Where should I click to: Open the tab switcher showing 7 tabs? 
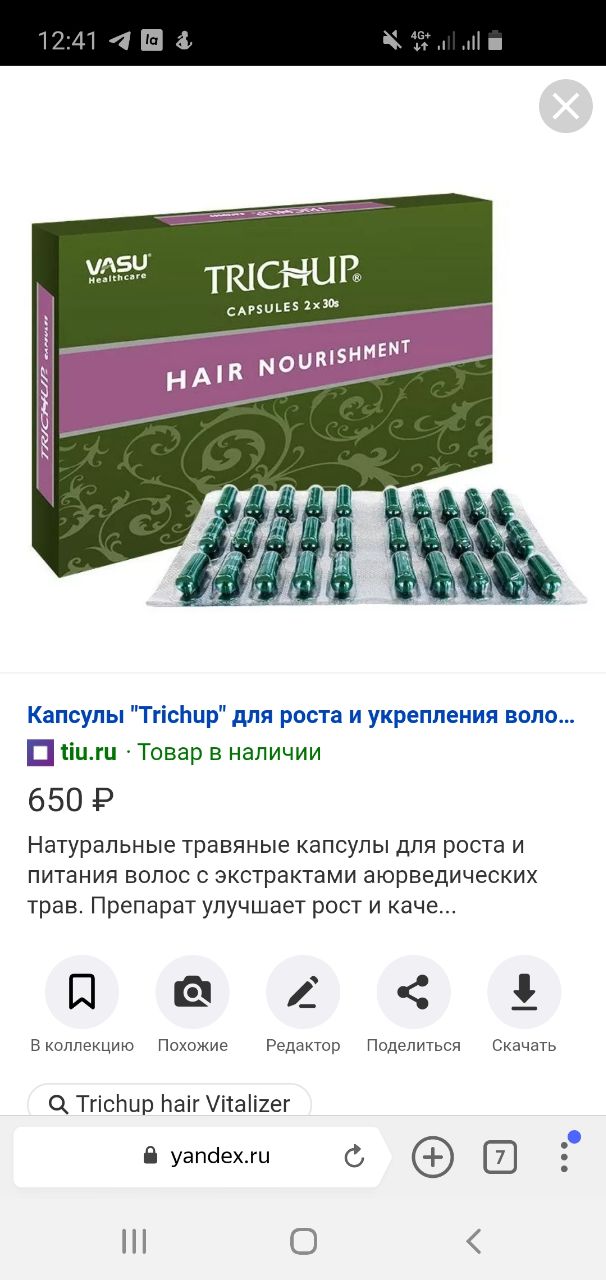(500, 1158)
